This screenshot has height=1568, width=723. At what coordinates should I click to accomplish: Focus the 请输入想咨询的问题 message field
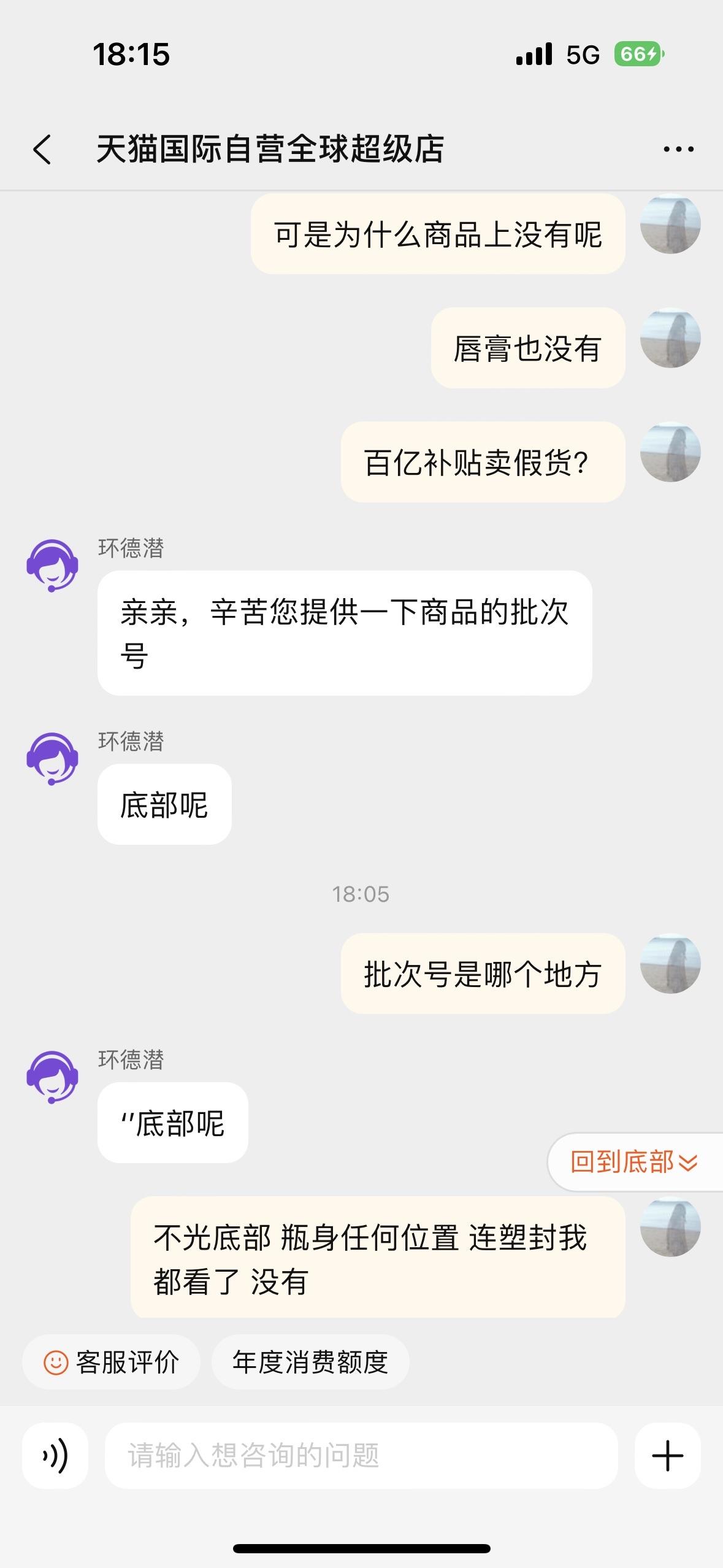pyautogui.click(x=361, y=1456)
